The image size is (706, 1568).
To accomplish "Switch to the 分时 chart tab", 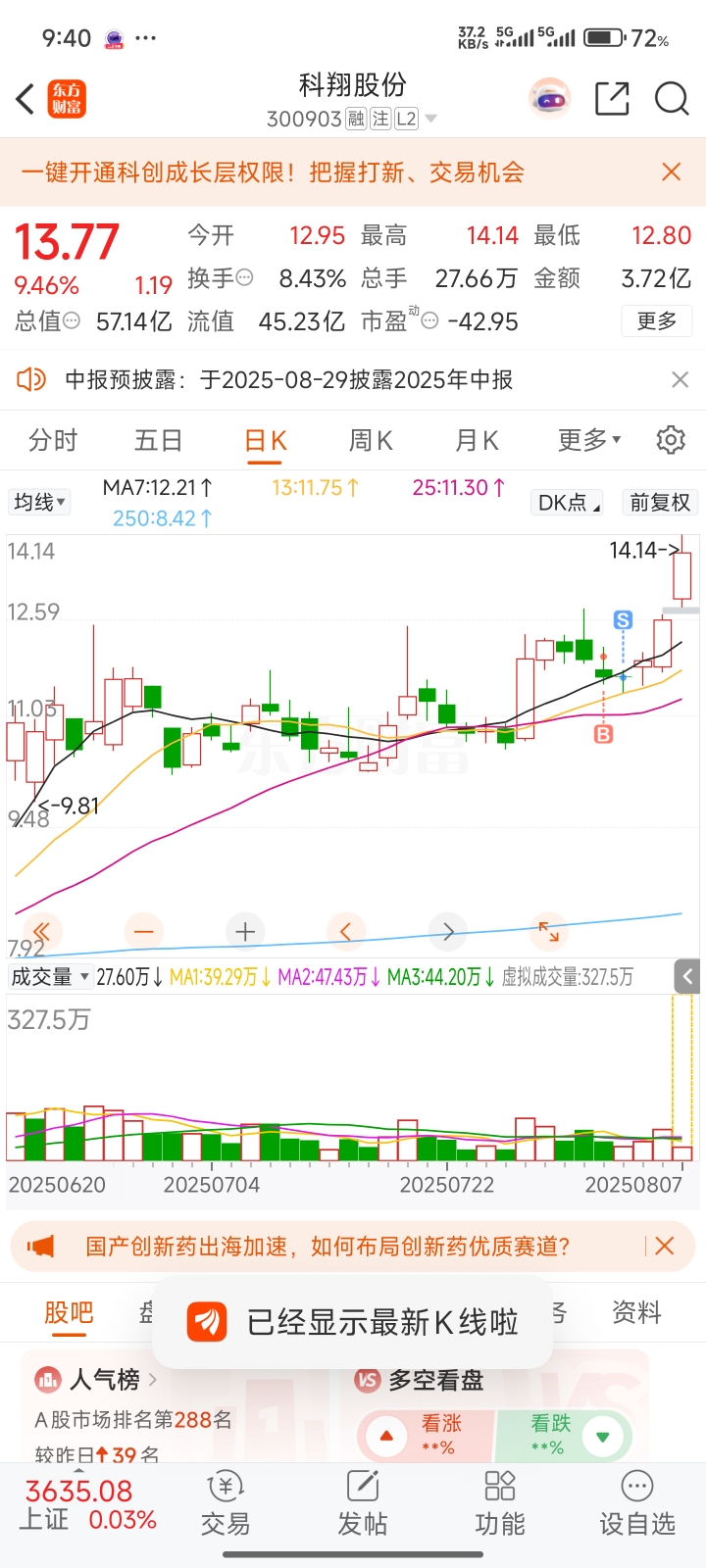I will click(53, 441).
